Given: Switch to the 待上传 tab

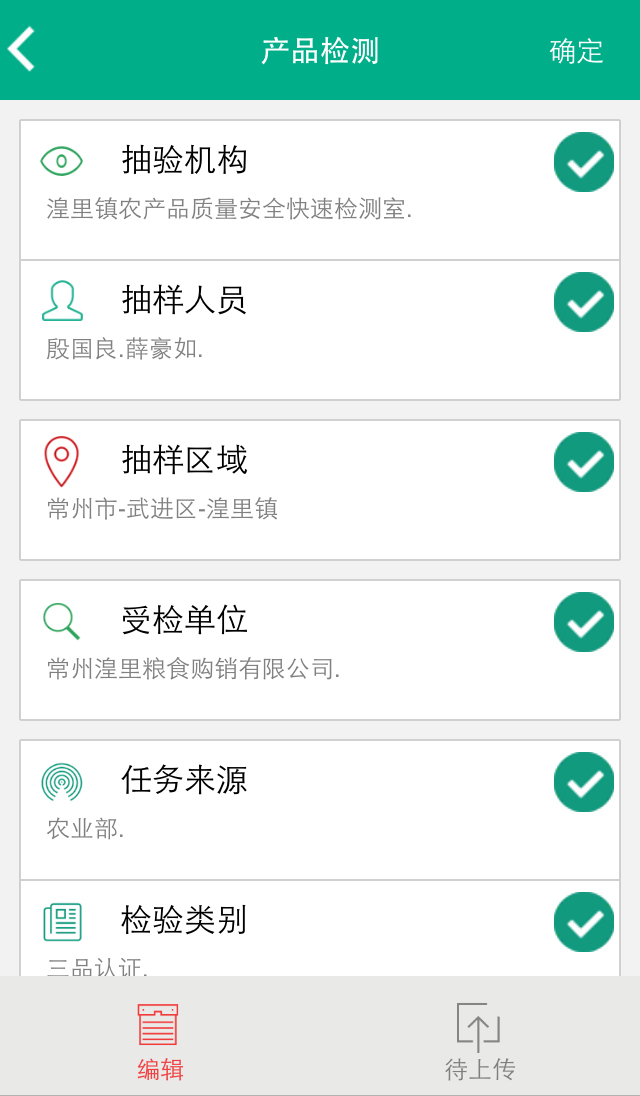Looking at the screenshot, I should [479, 1041].
